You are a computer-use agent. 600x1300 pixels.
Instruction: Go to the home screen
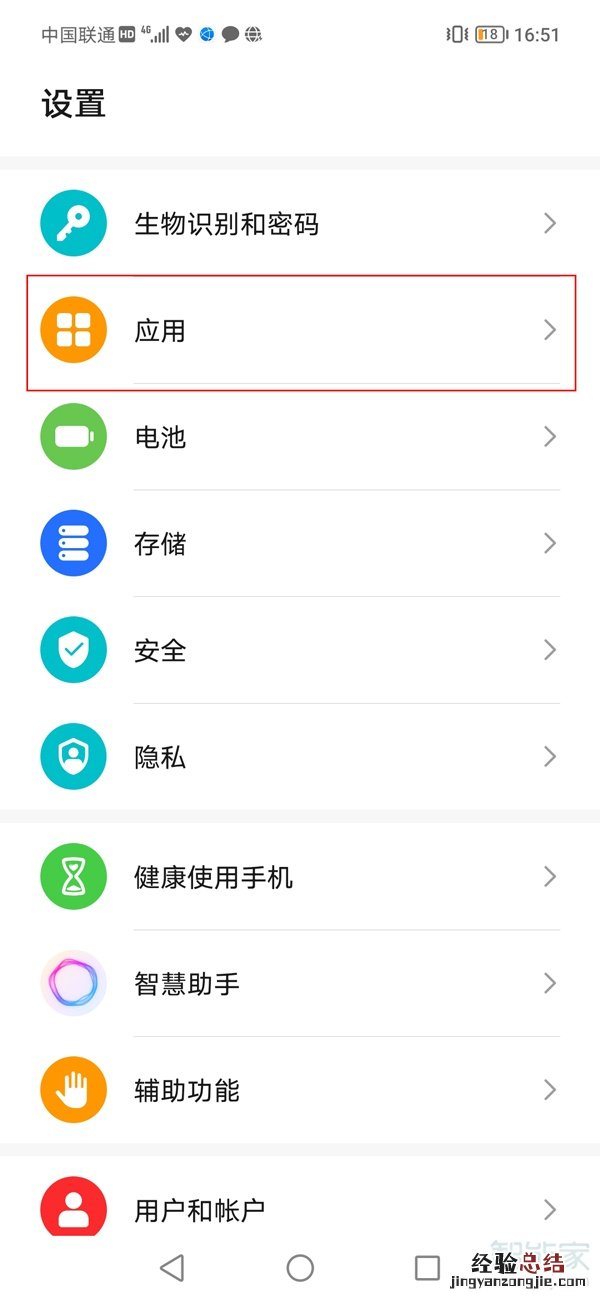click(x=300, y=1268)
